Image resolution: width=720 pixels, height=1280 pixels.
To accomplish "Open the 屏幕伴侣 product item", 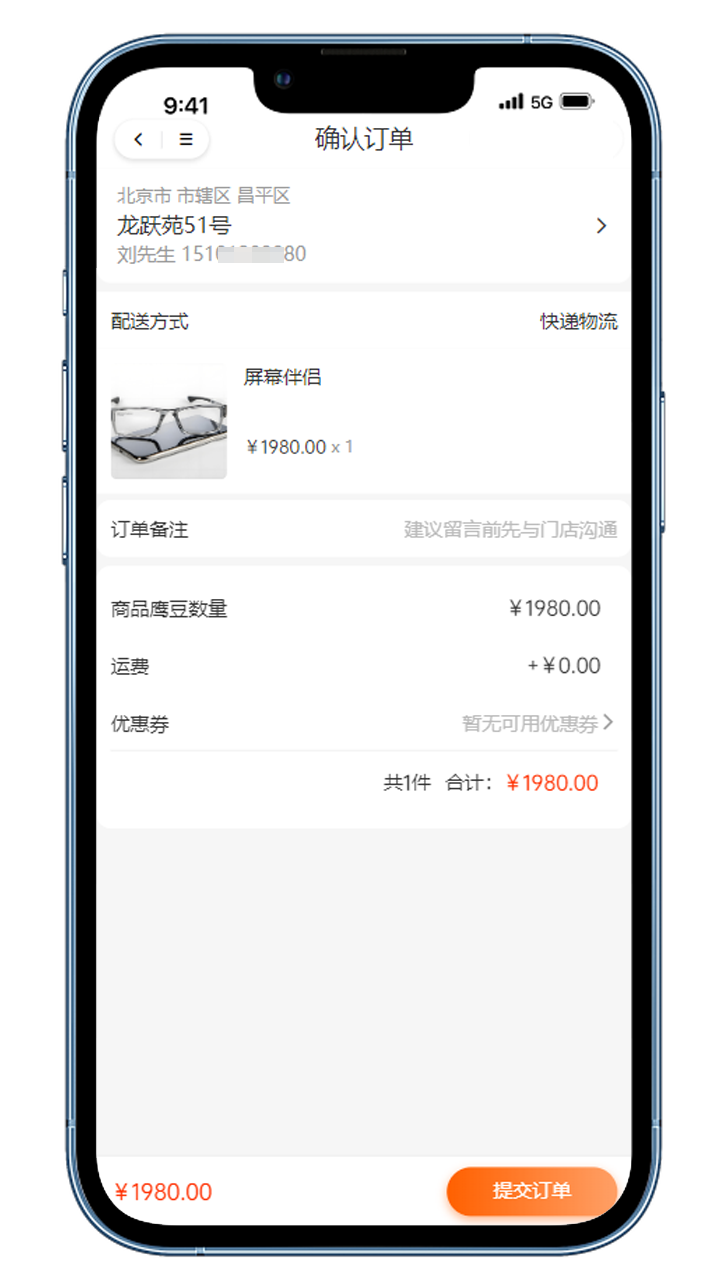I will [282, 378].
